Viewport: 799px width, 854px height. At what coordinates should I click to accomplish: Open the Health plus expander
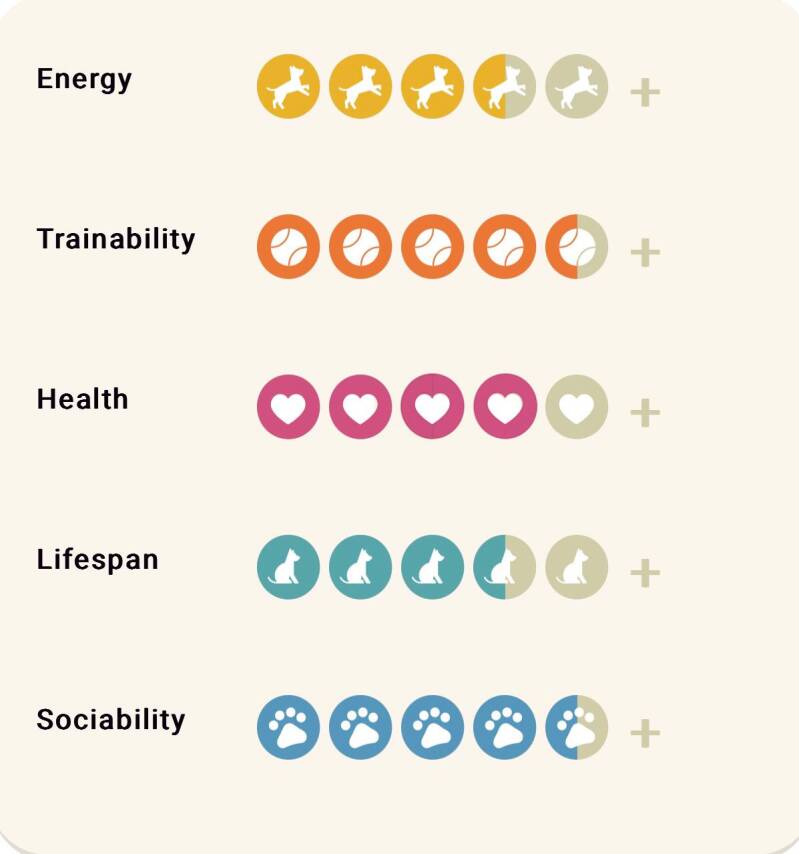coord(645,413)
